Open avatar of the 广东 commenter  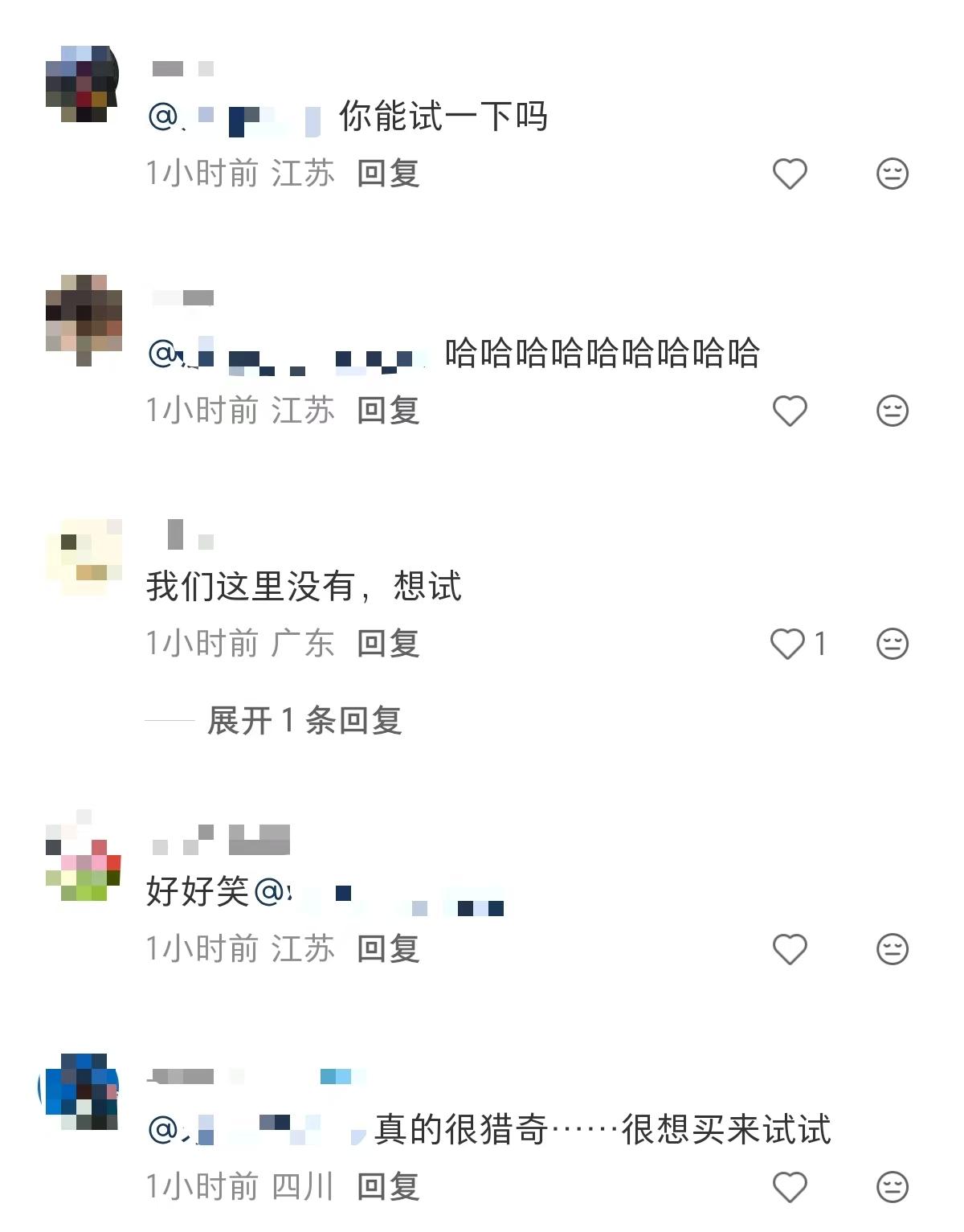point(83,556)
